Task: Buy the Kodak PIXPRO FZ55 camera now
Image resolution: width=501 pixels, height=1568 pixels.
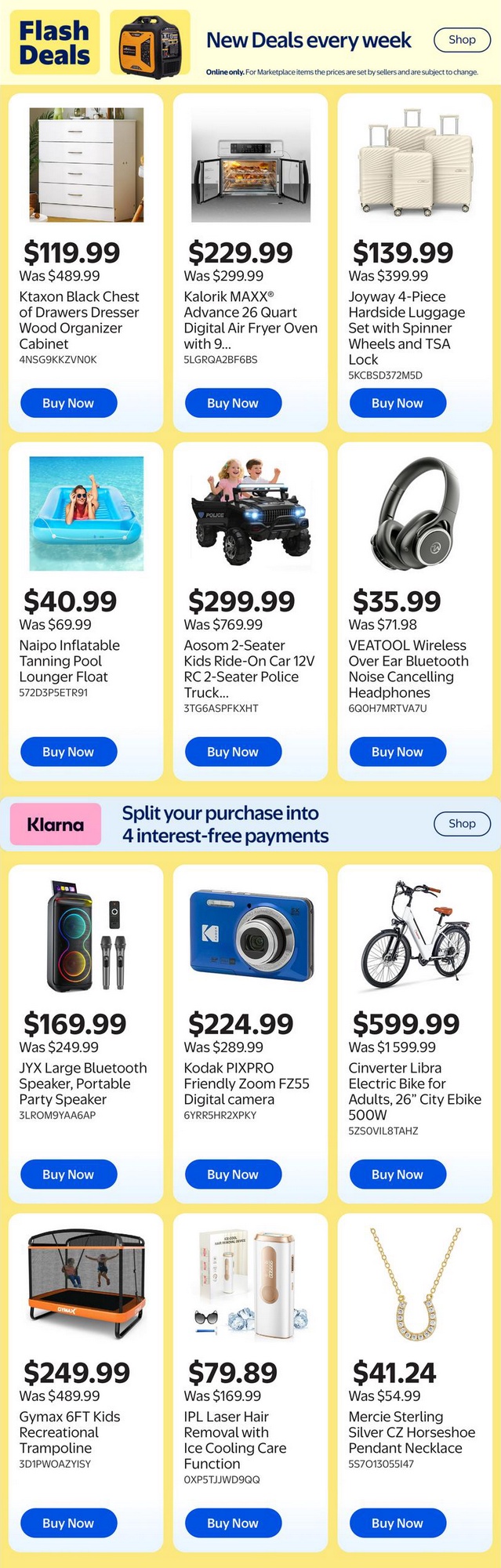Action: click(233, 1174)
